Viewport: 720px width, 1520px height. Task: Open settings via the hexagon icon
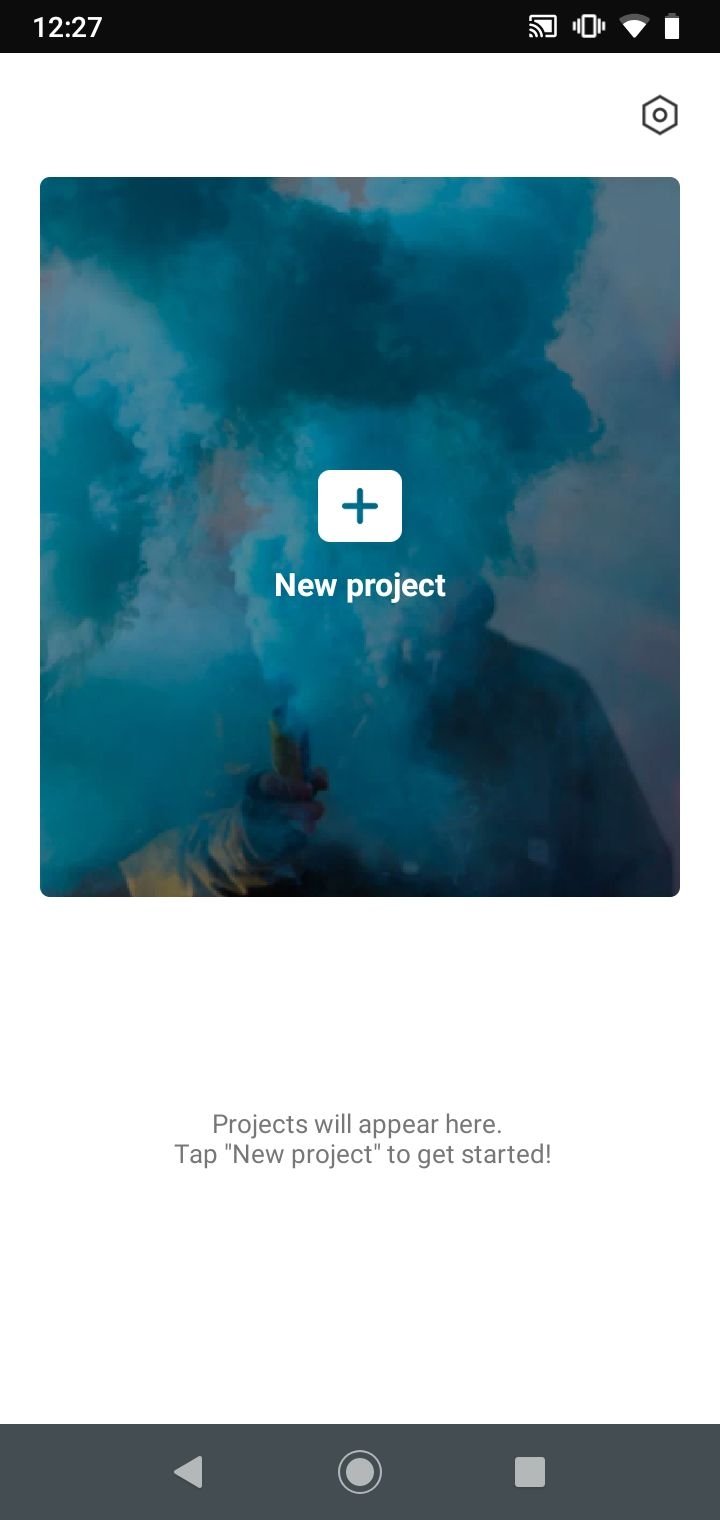click(x=659, y=116)
